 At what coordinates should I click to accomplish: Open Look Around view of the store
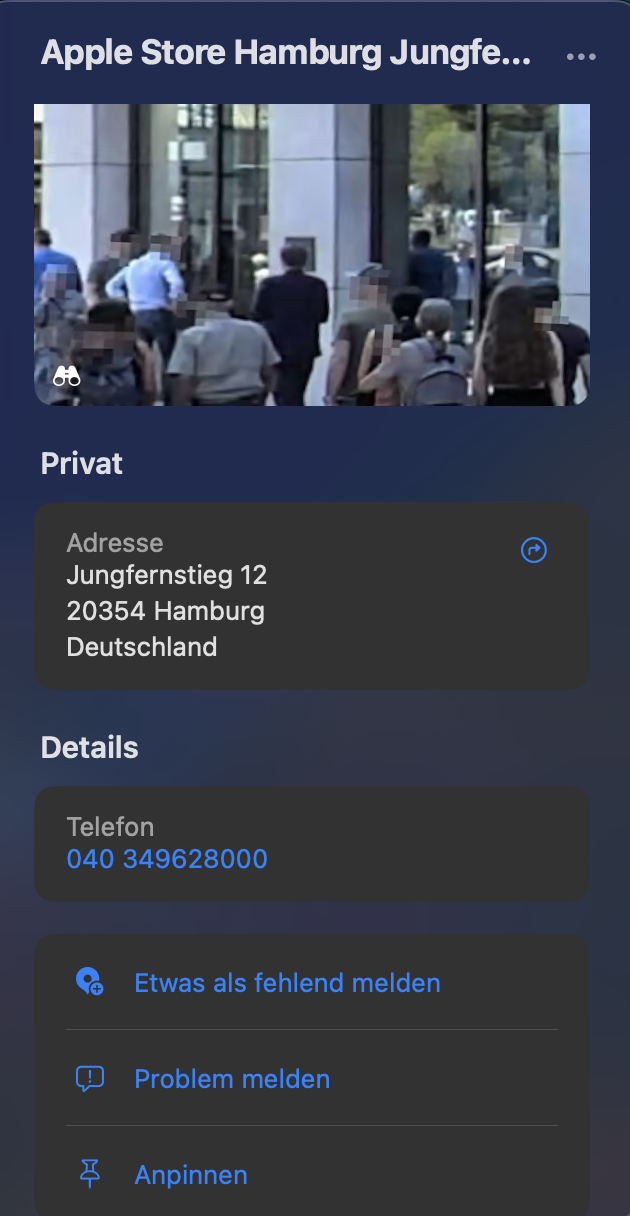tap(67, 377)
